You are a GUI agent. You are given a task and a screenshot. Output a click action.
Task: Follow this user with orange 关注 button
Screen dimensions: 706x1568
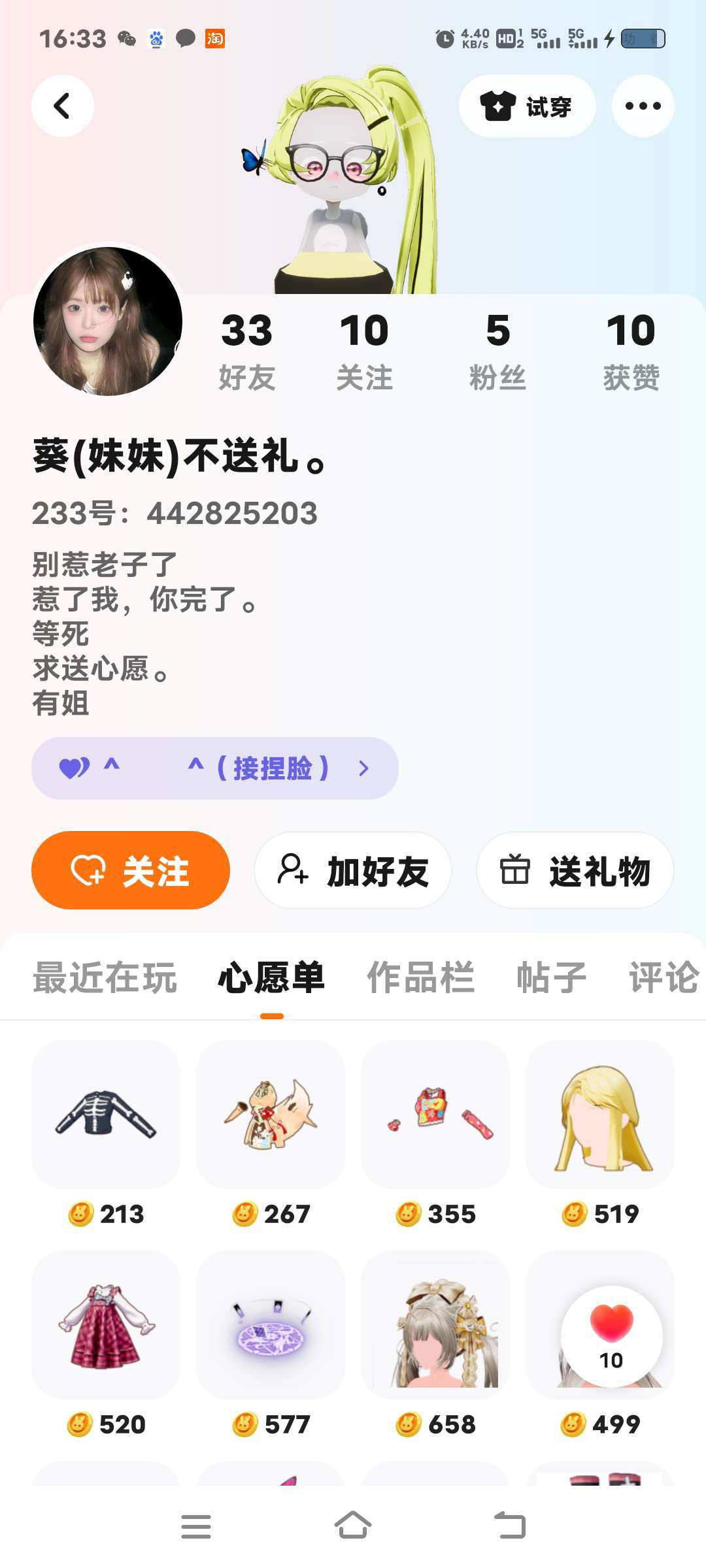[x=131, y=870]
